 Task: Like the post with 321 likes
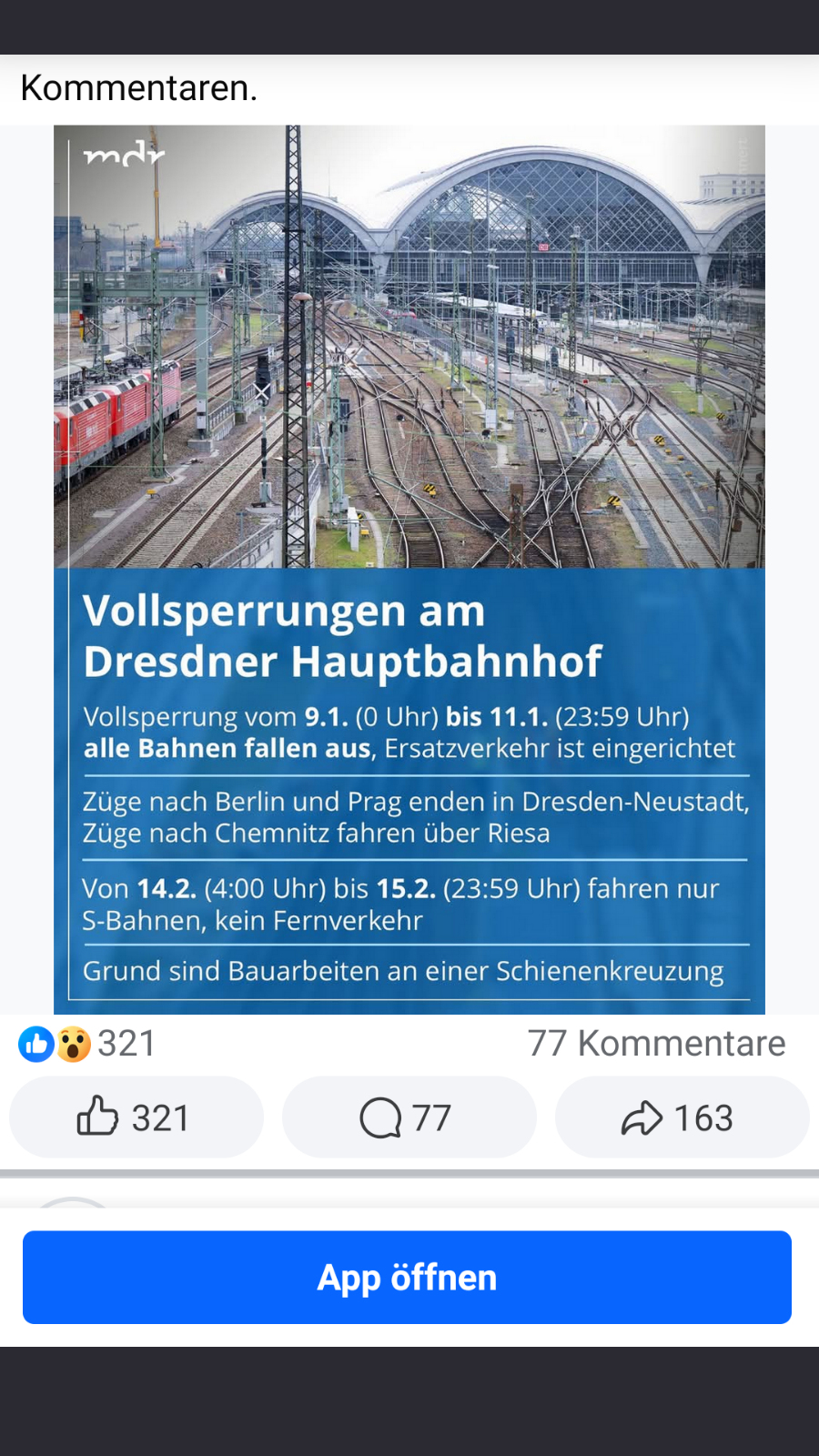point(136,1117)
